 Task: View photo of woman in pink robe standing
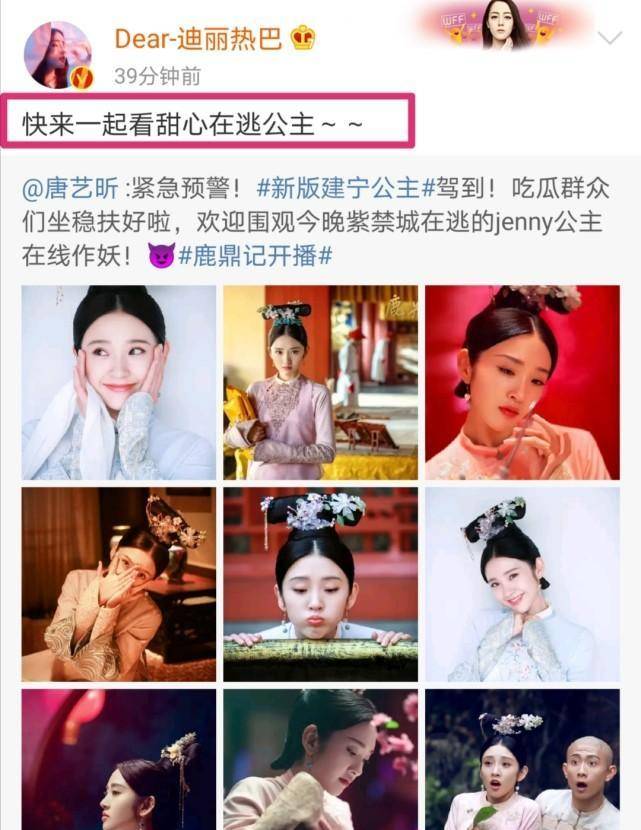(x=320, y=382)
